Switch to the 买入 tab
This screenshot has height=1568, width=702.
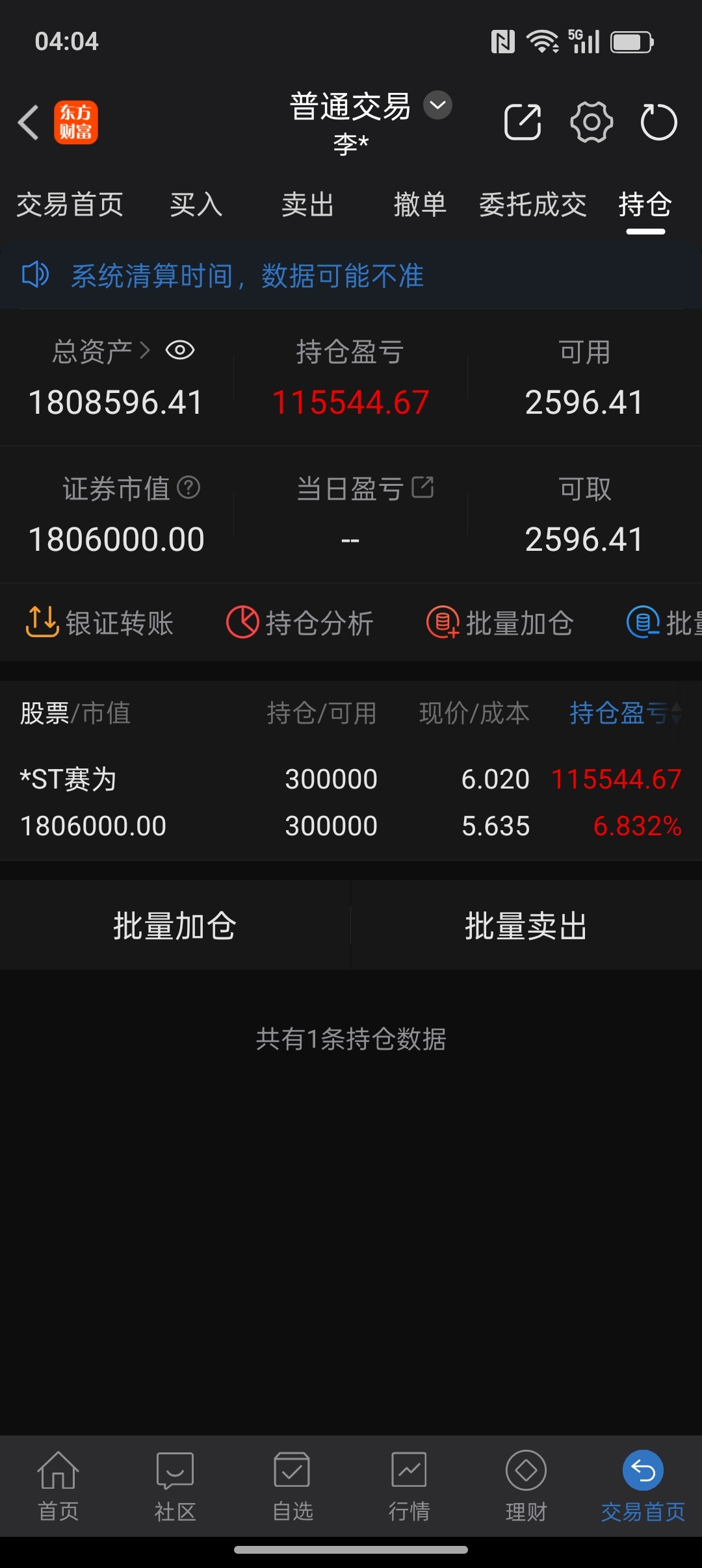[x=196, y=205]
